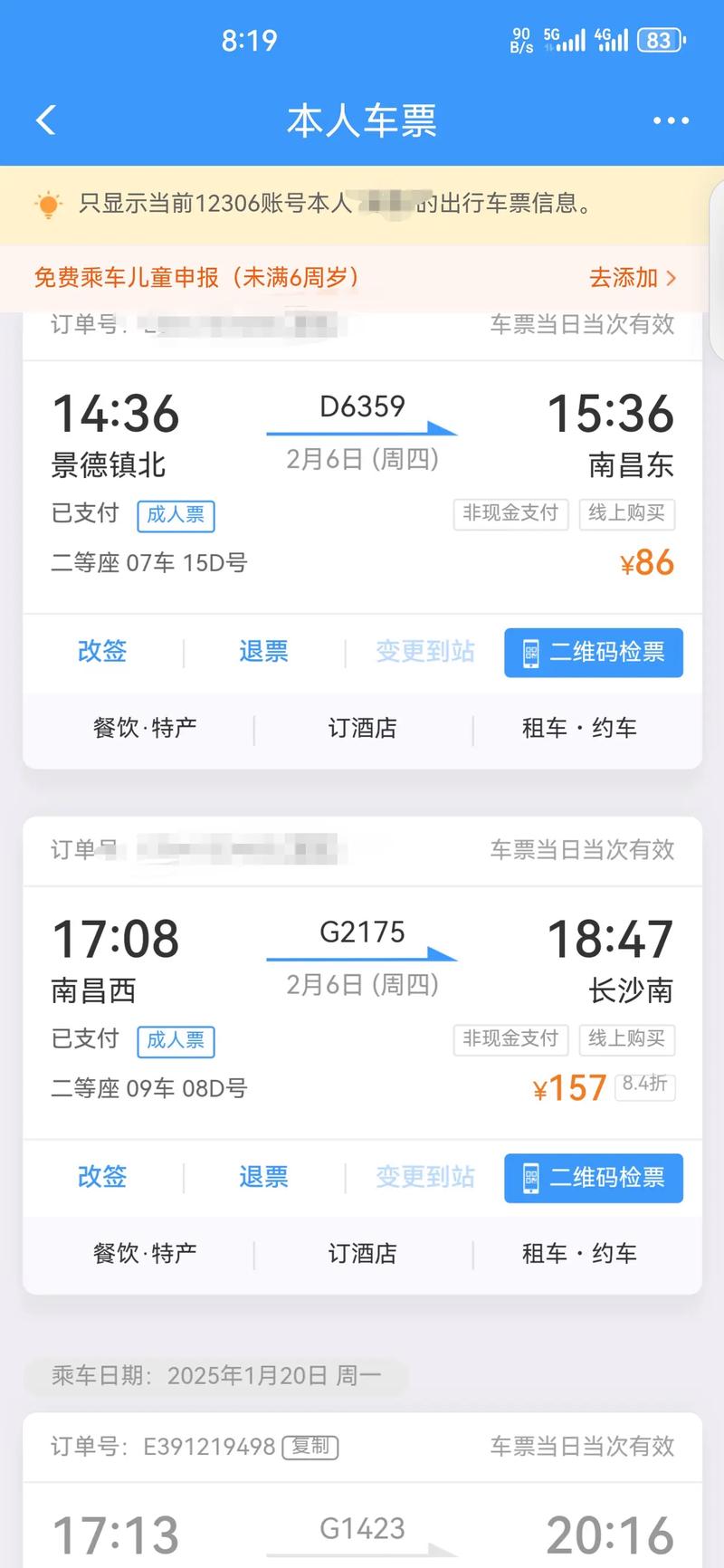The width and height of the screenshot is (724, 1568).
Task: Tap the QR code icon on D6359 ticket
Action: coord(530,653)
